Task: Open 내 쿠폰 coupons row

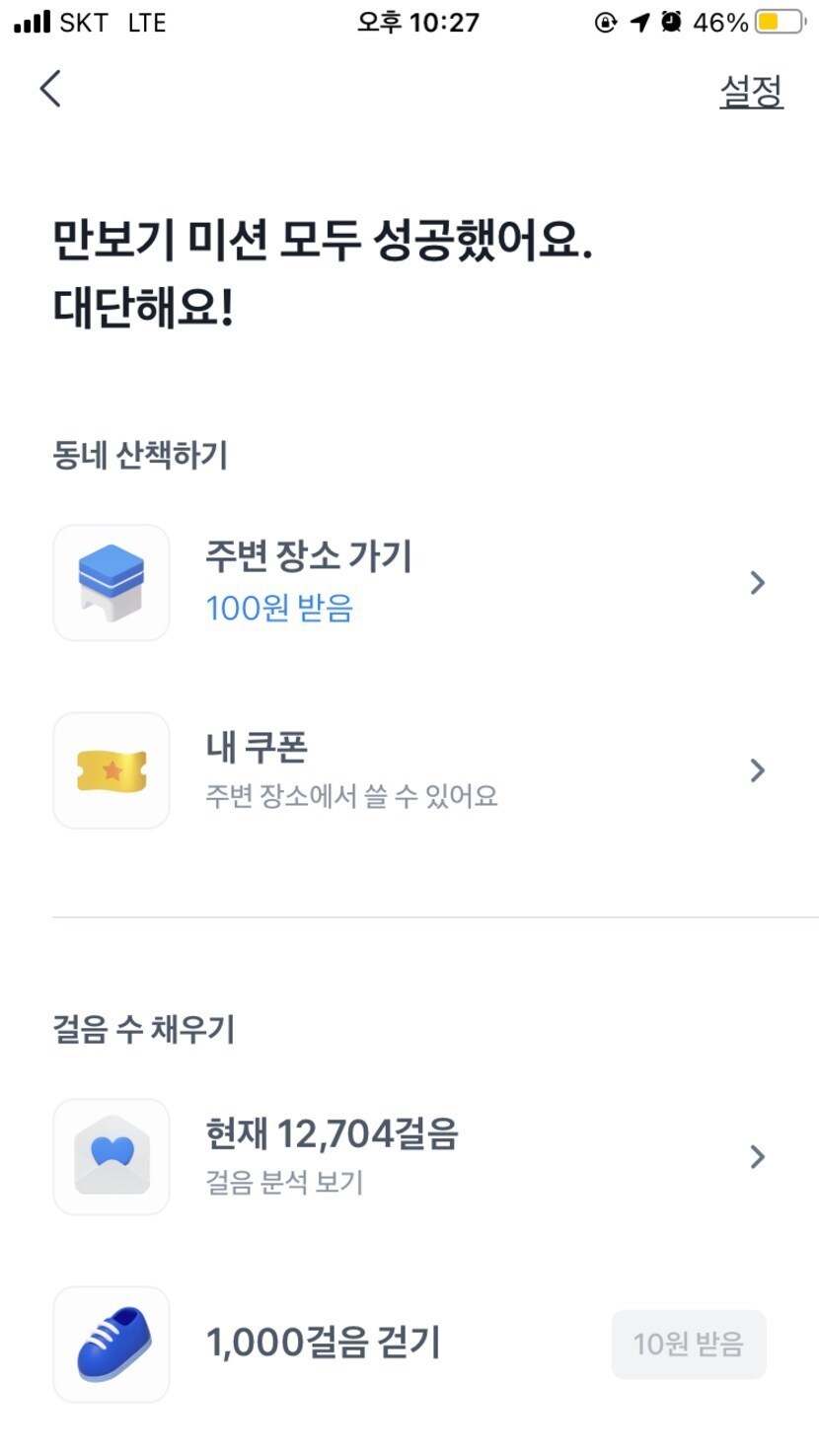Action: click(409, 769)
